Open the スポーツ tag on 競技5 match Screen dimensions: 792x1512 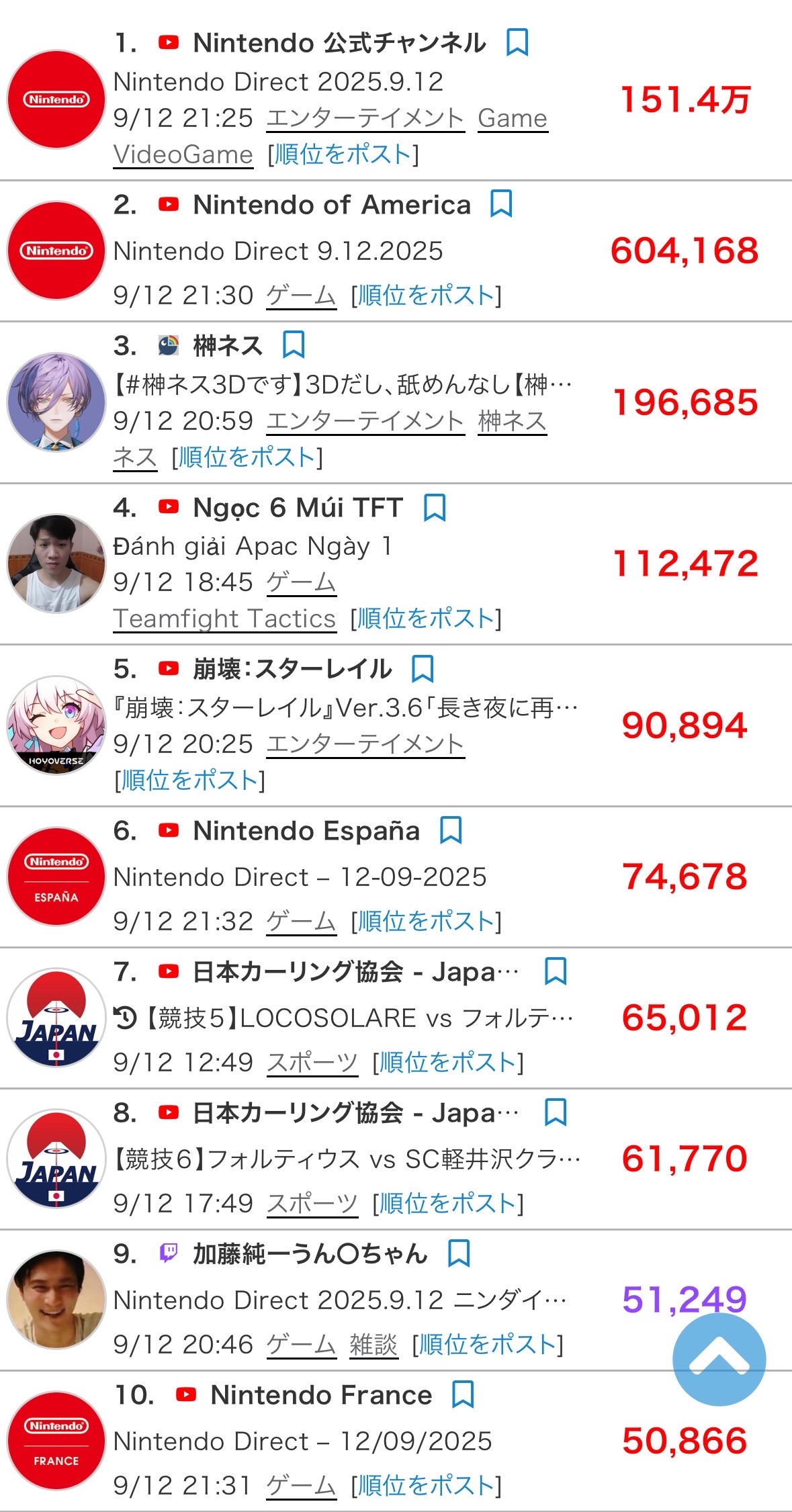(x=312, y=1063)
